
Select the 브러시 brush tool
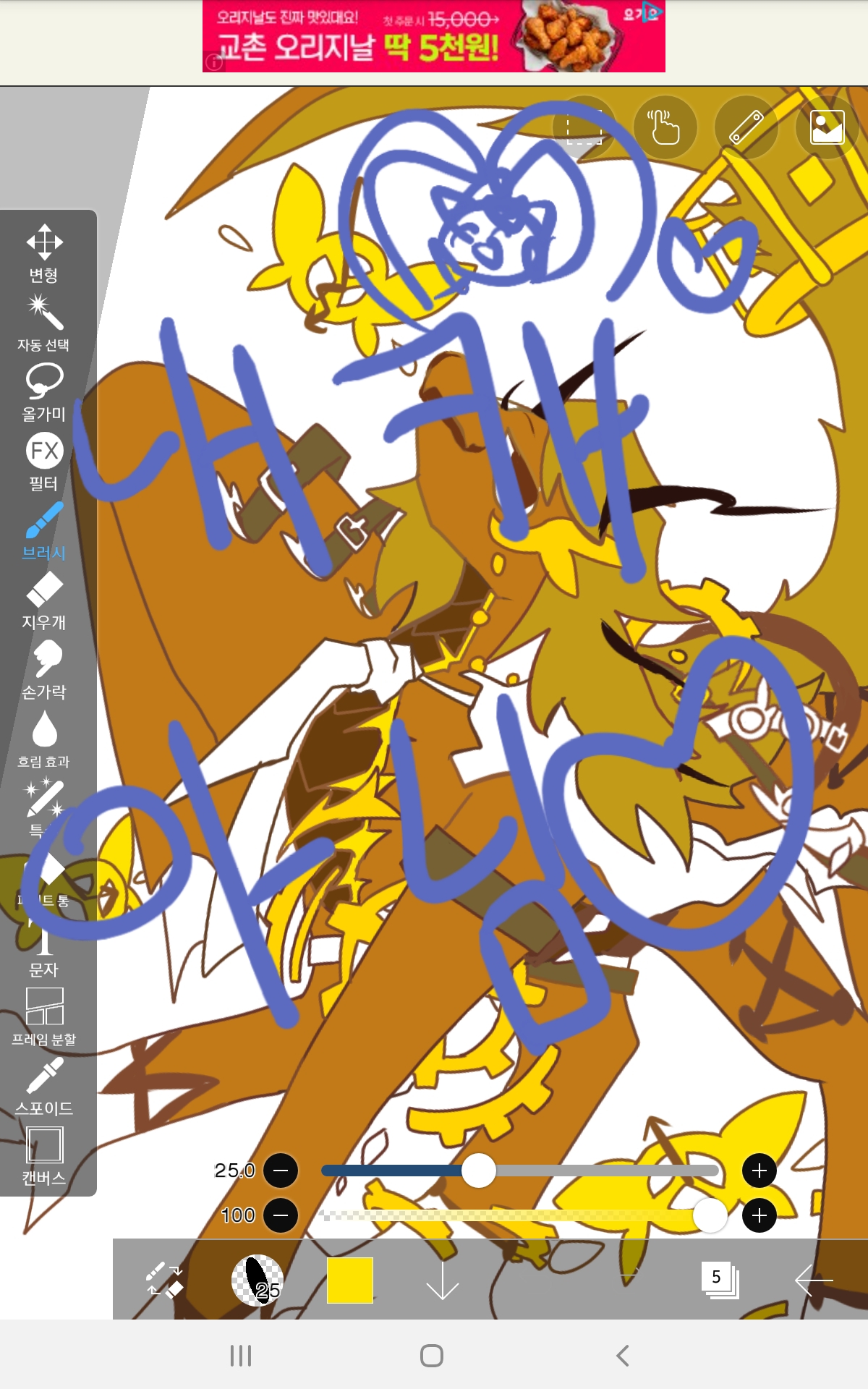coord(44,530)
